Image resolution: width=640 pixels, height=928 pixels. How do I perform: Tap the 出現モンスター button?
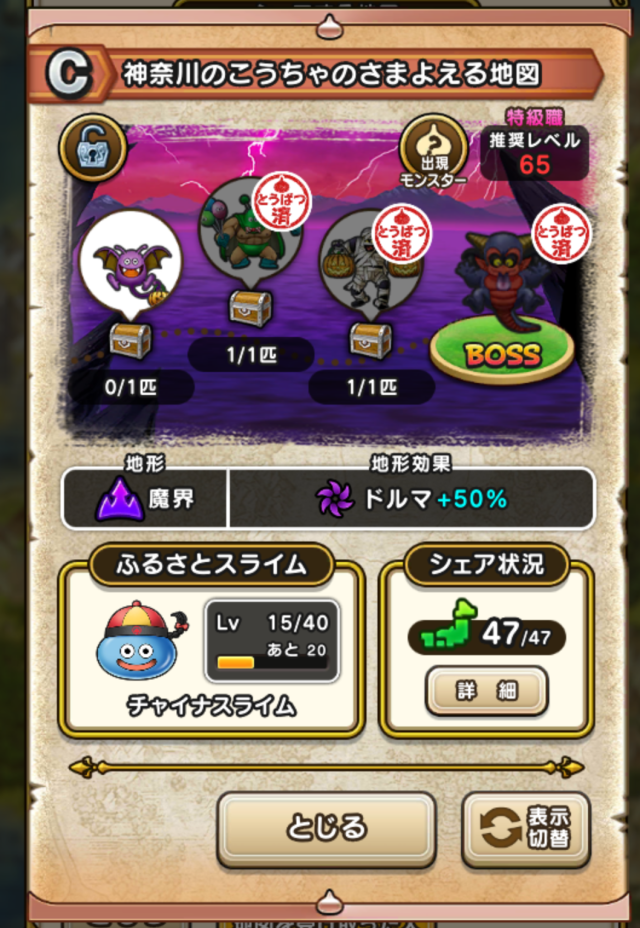[x=433, y=148]
